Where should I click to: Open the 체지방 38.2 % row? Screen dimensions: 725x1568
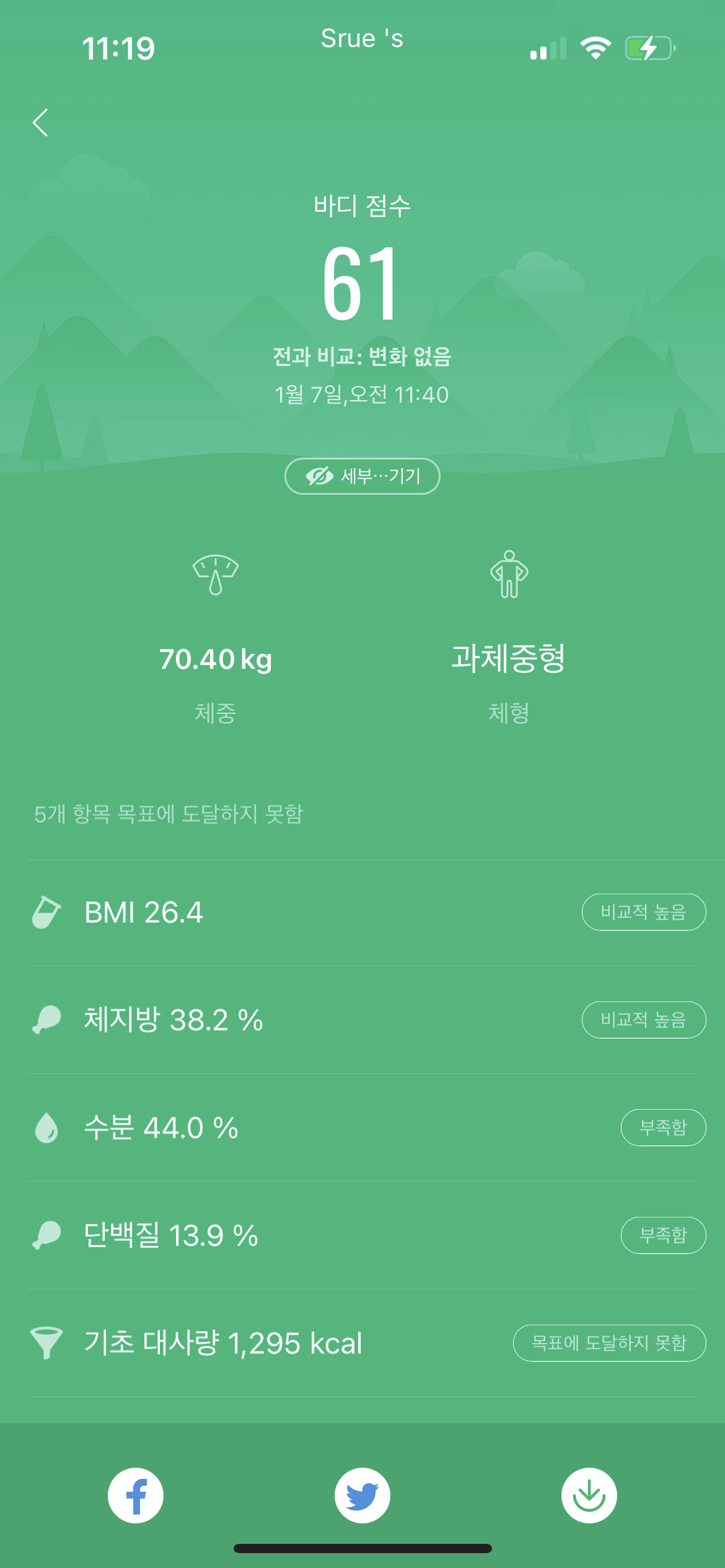pos(362,1020)
